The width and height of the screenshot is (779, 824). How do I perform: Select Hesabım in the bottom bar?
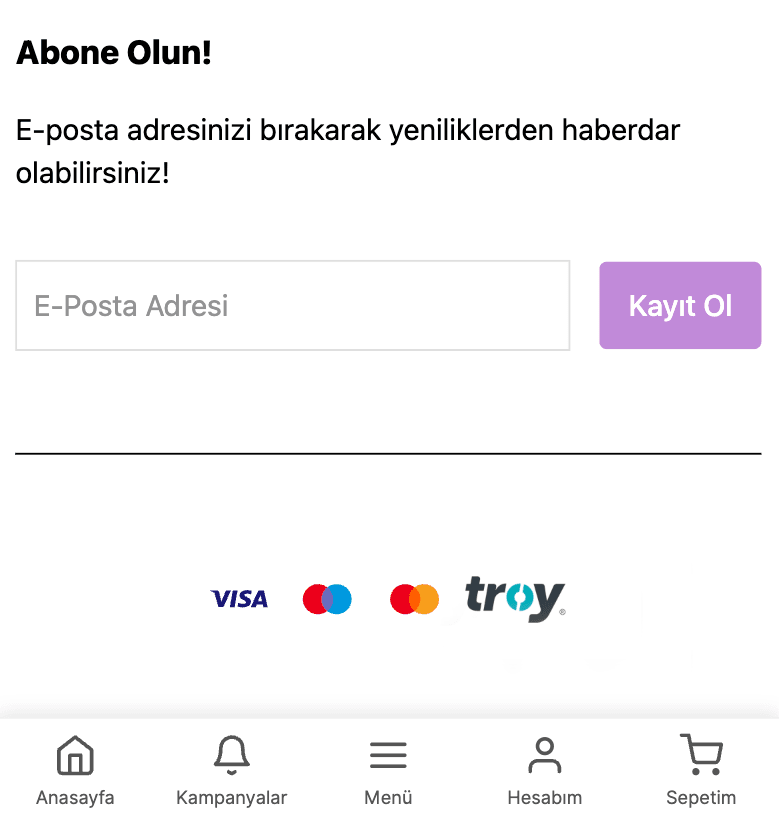coord(544,798)
